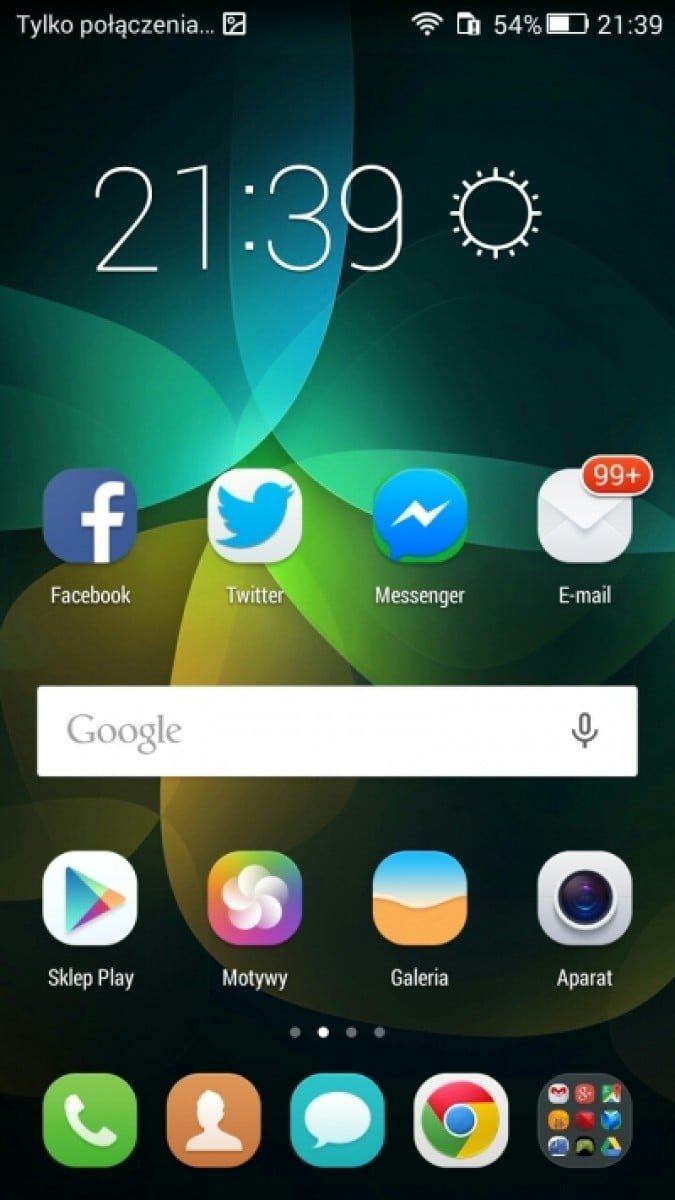Screen dimensions: 675x1200
Task: Open the phone dialer in the dock
Action: [x=90, y=1120]
